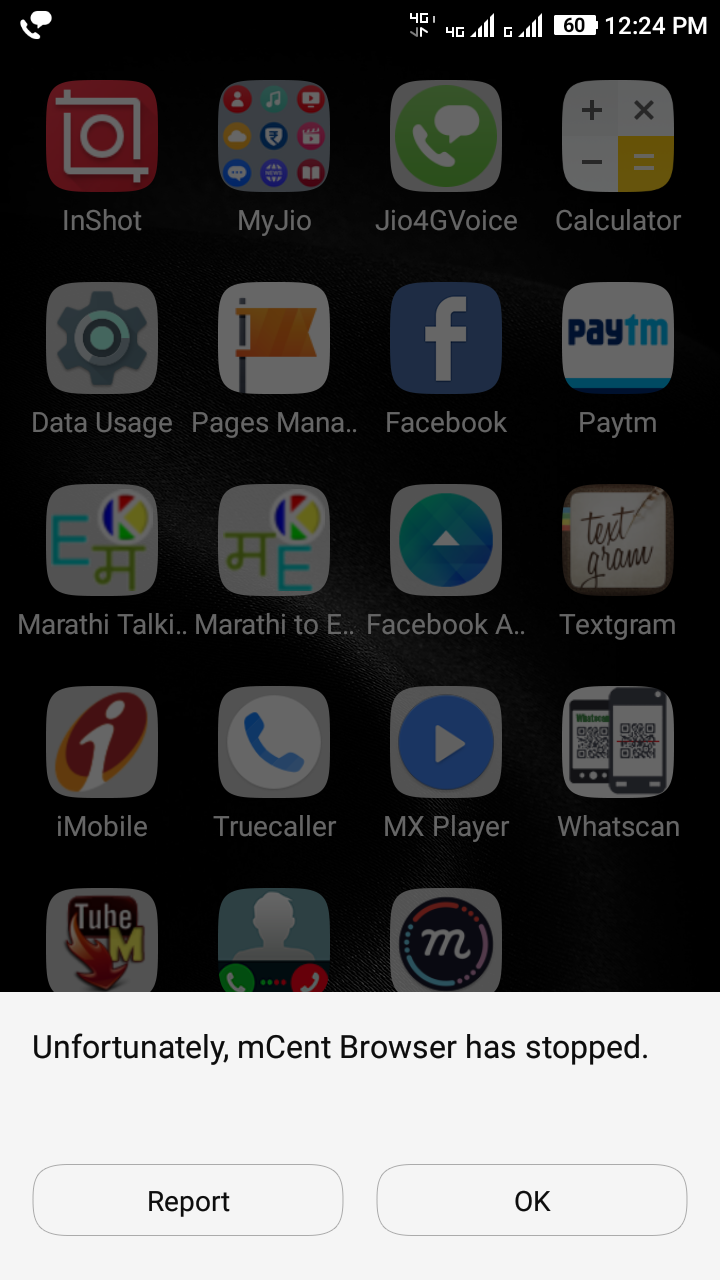Launch Pages Manager
The image size is (720, 1280).
pos(274,337)
